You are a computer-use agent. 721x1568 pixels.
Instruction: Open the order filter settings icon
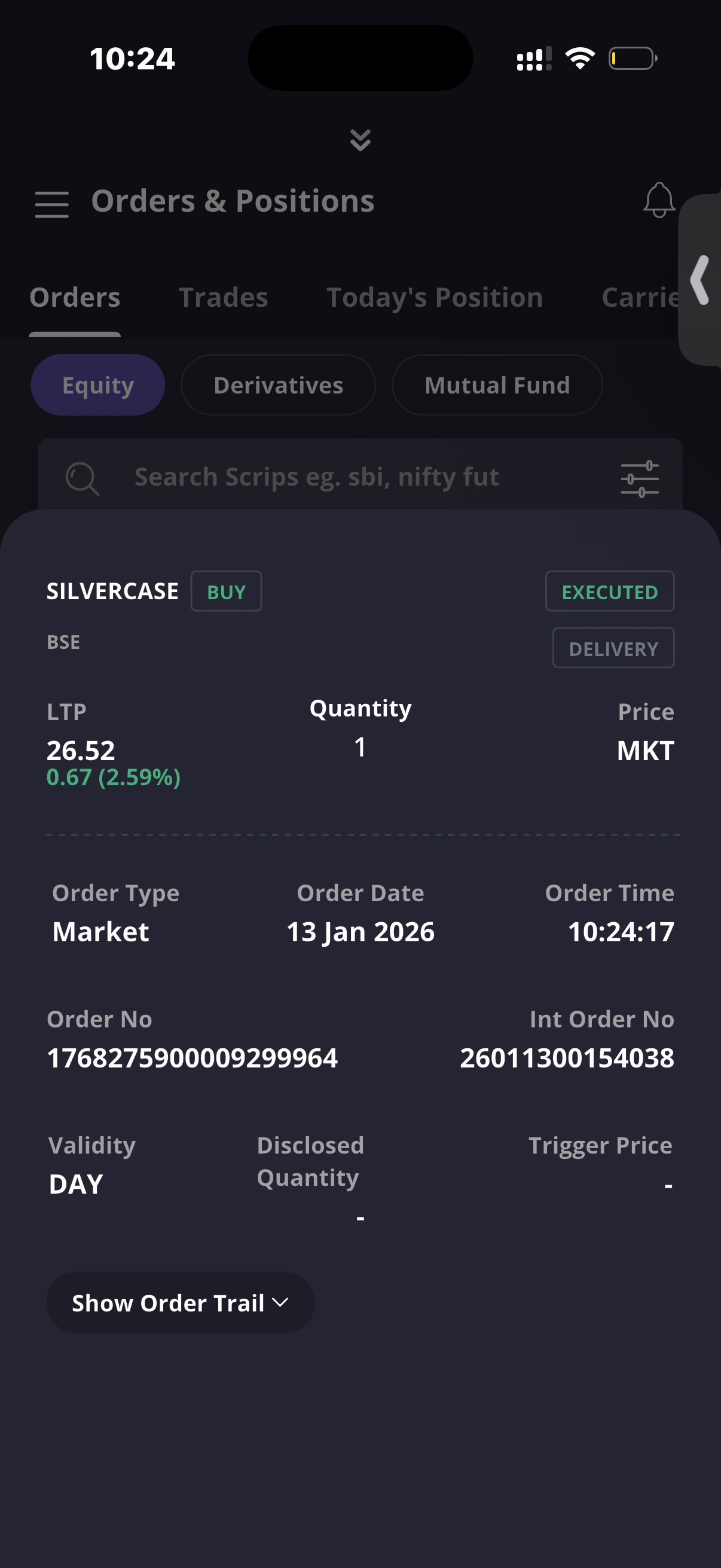[640, 478]
